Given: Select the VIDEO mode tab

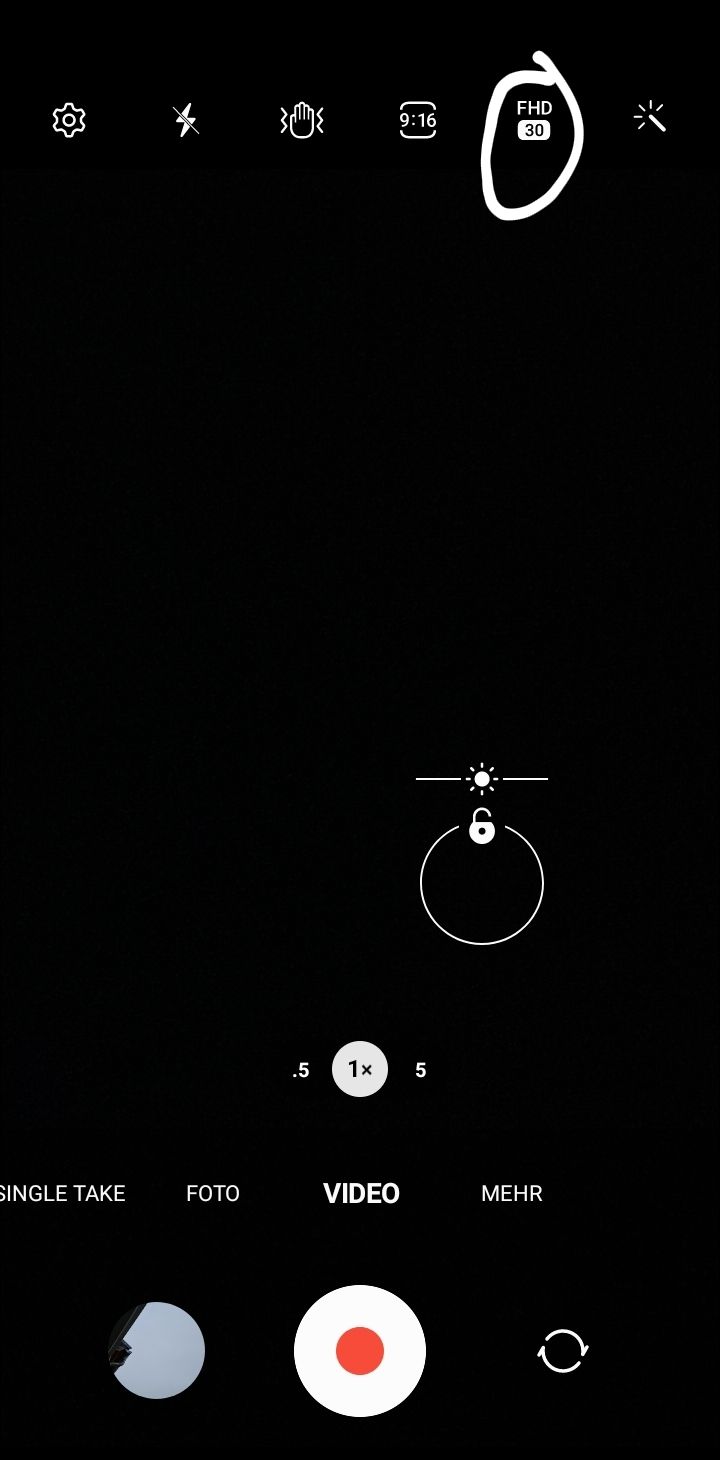Looking at the screenshot, I should point(361,1193).
